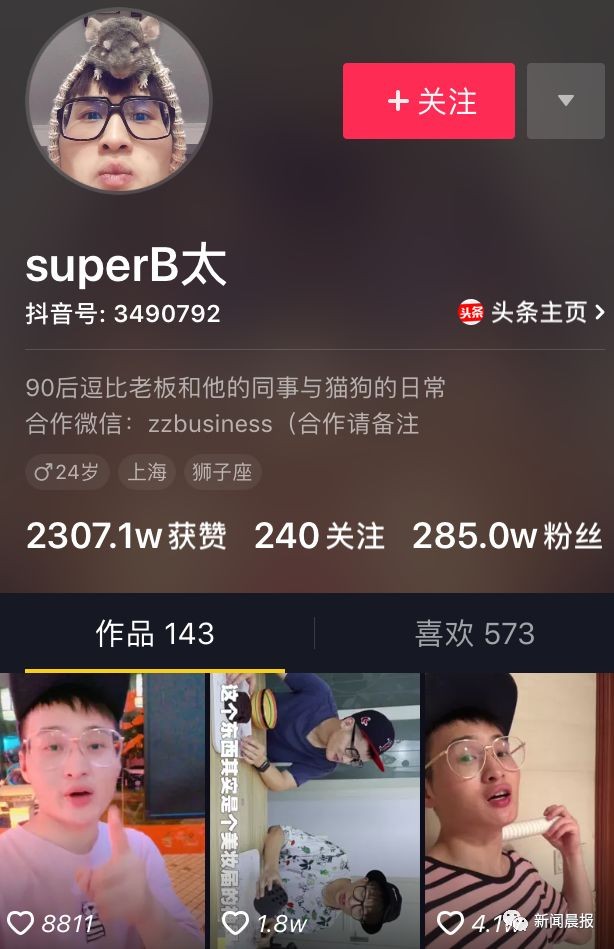View the 240 关注 following list

point(319,537)
